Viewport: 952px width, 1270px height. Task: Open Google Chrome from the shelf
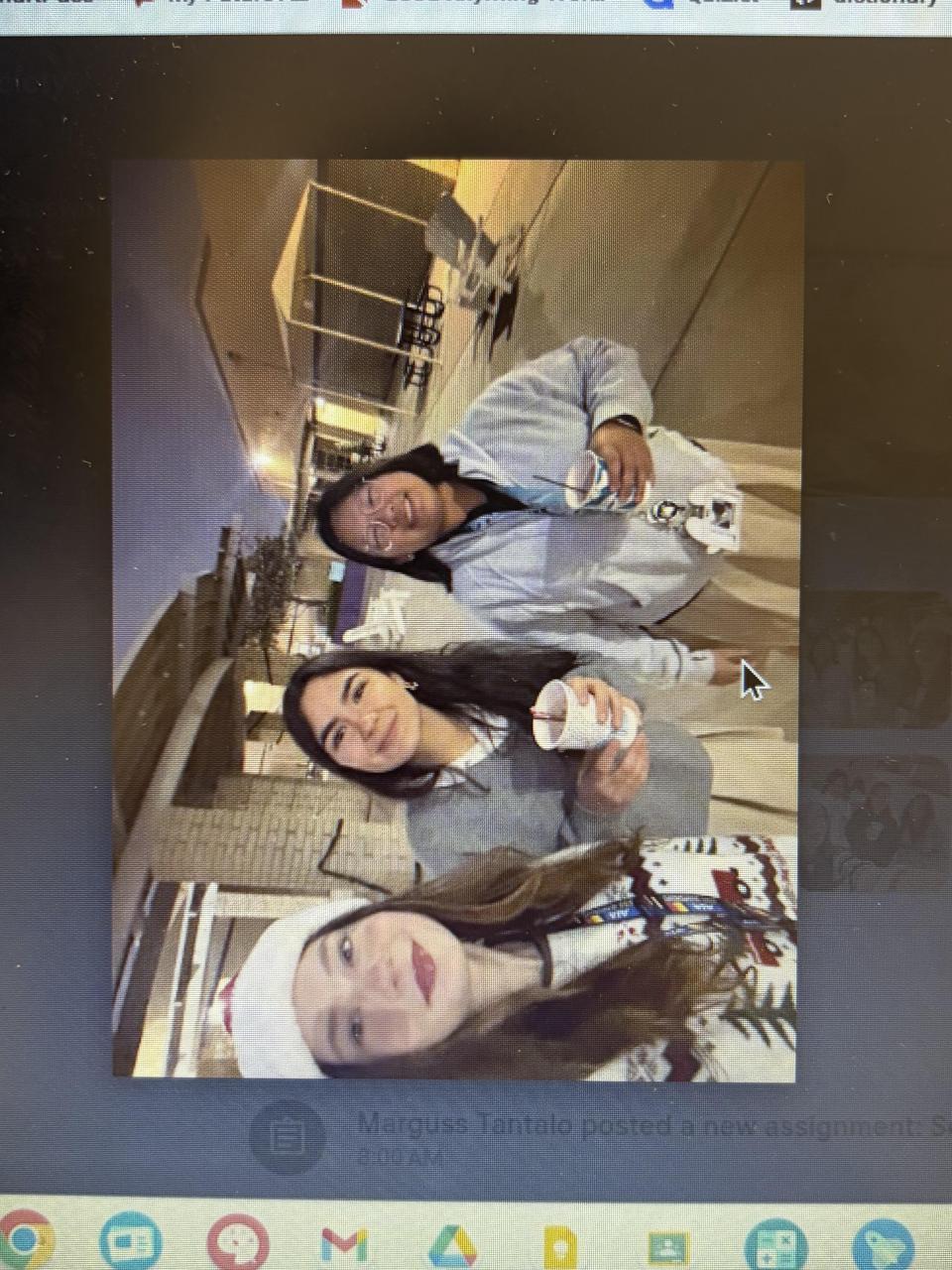coord(22,1241)
